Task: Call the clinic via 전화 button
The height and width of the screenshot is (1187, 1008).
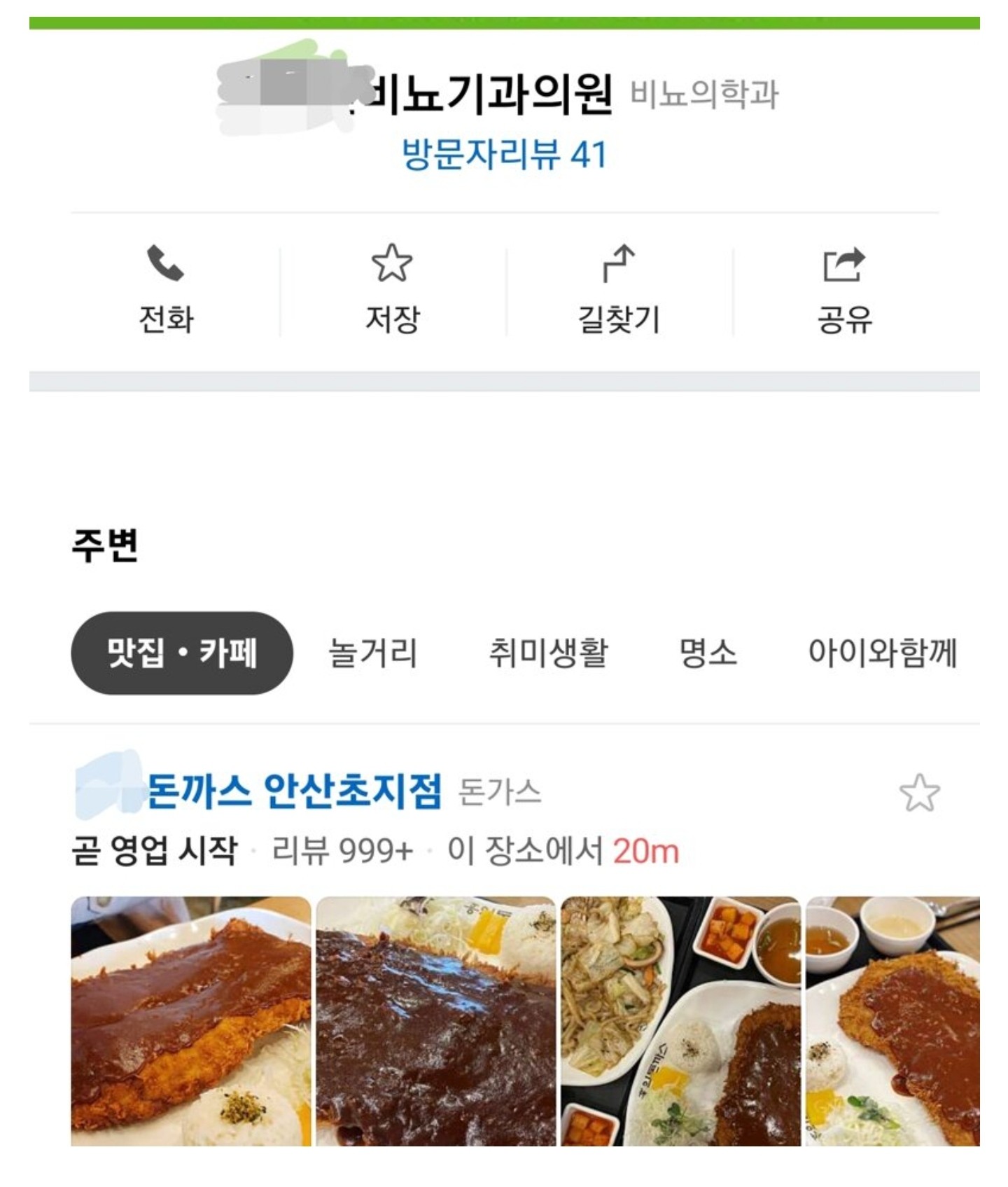Action: point(166,290)
